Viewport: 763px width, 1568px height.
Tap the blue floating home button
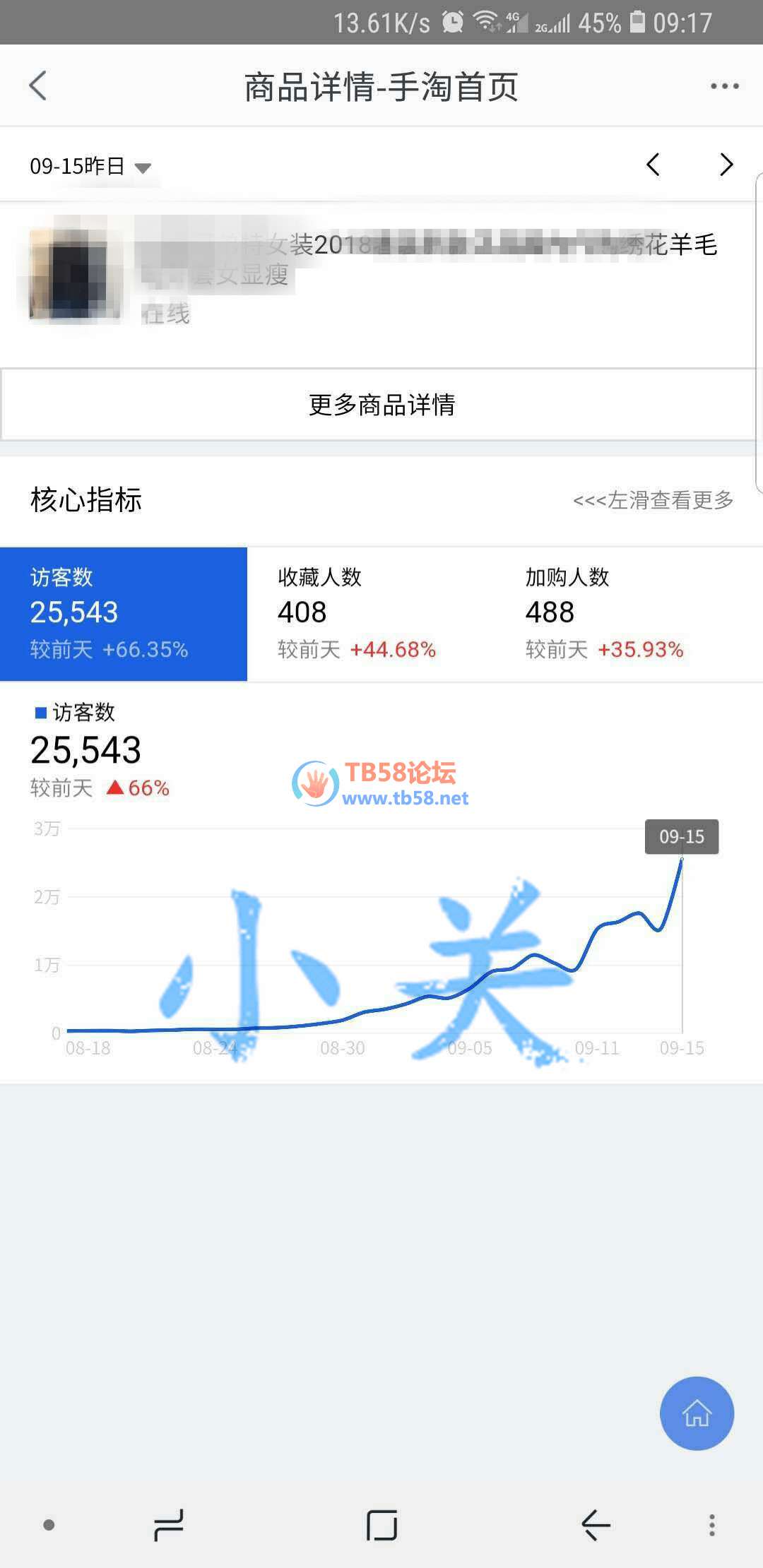tap(697, 1413)
